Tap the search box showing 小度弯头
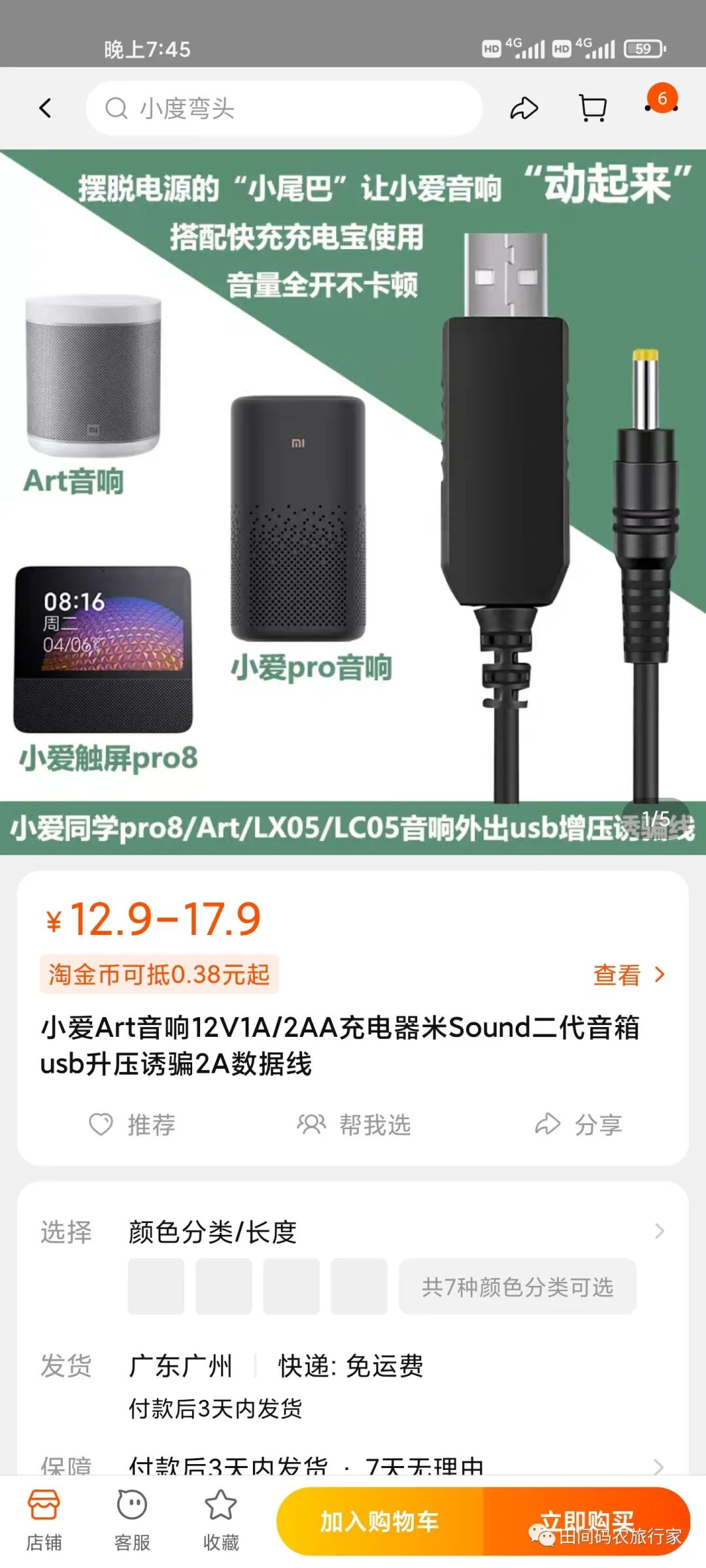Viewport: 706px width, 1568px height. [284, 108]
